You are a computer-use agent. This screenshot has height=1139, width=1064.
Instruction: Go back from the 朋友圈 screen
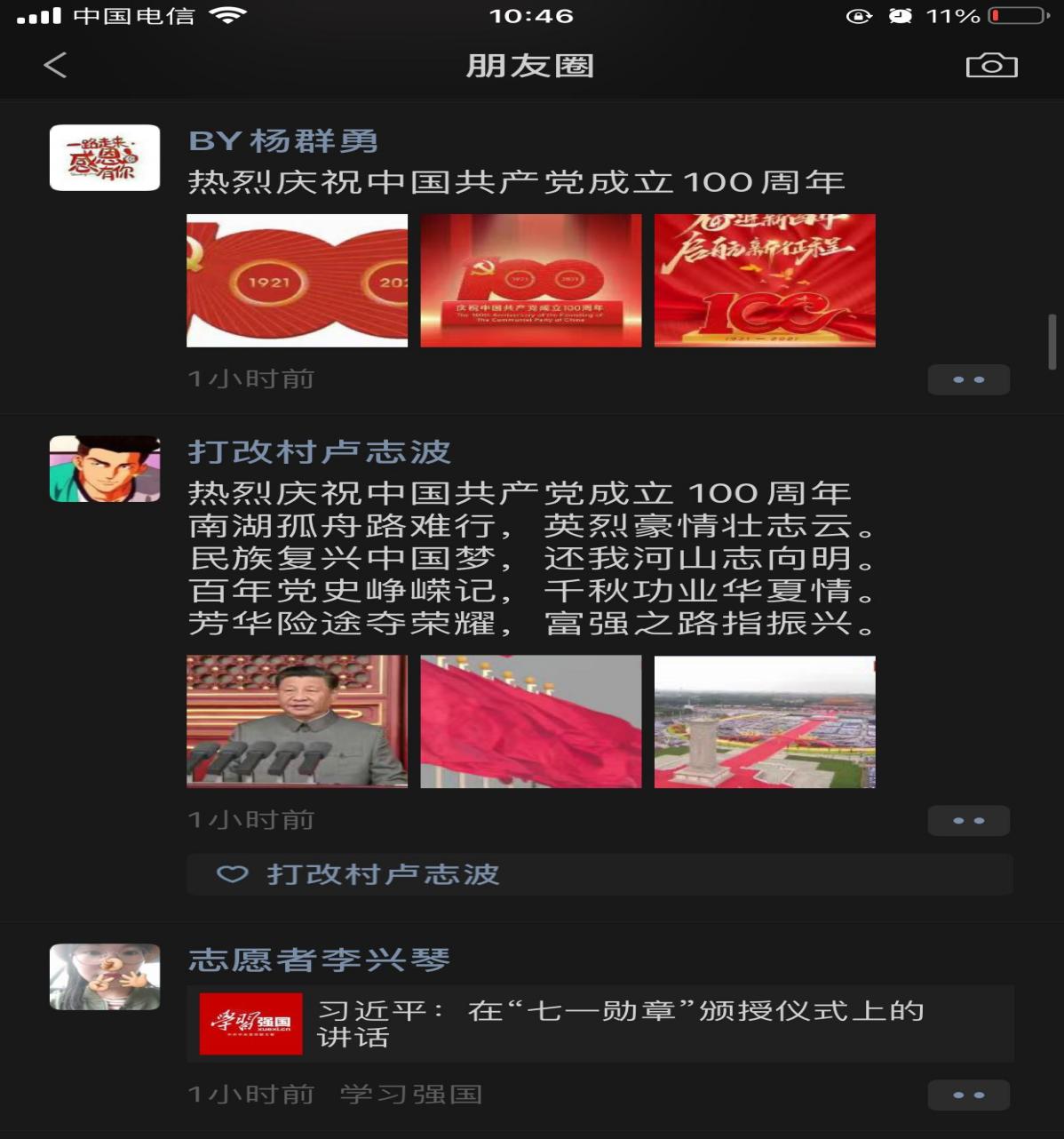[55, 65]
